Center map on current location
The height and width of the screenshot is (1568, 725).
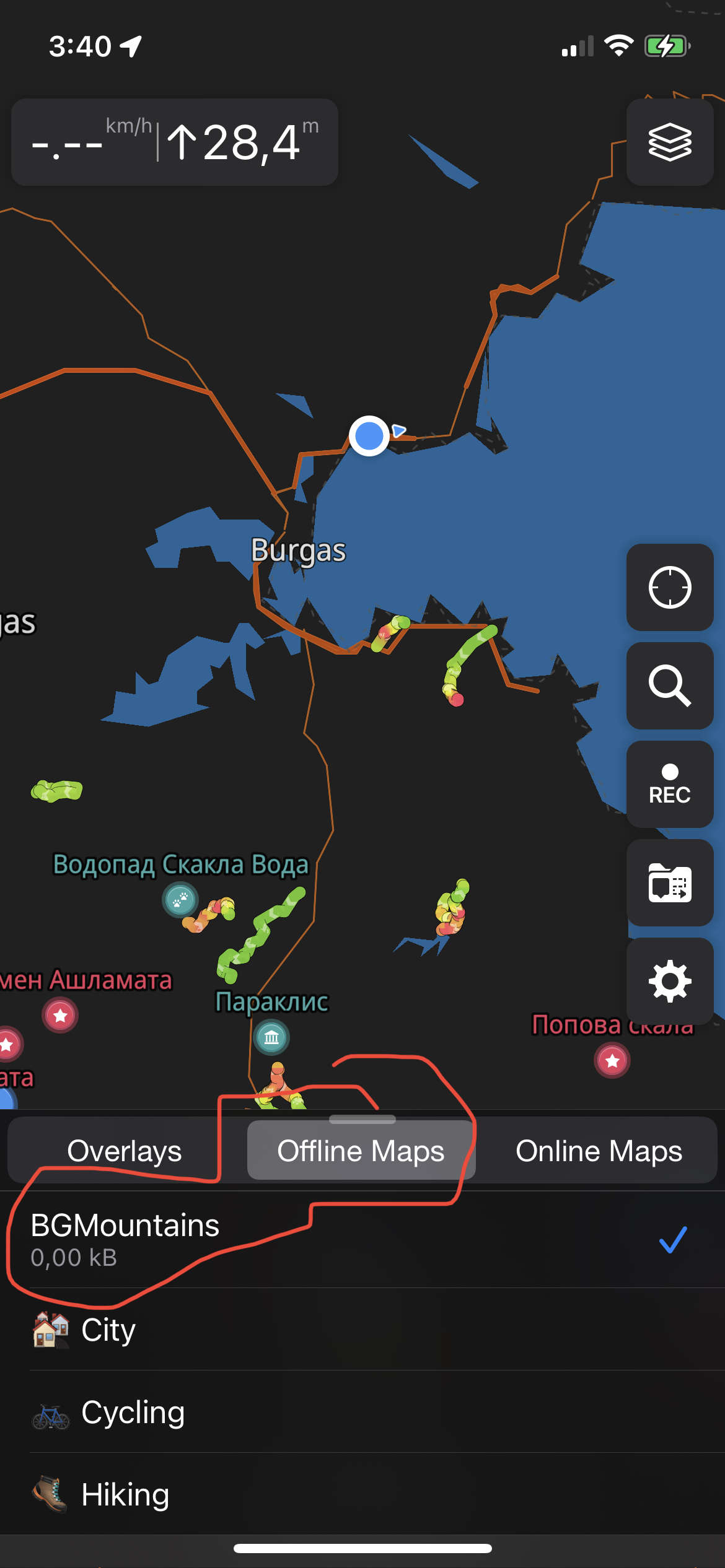[x=670, y=587]
